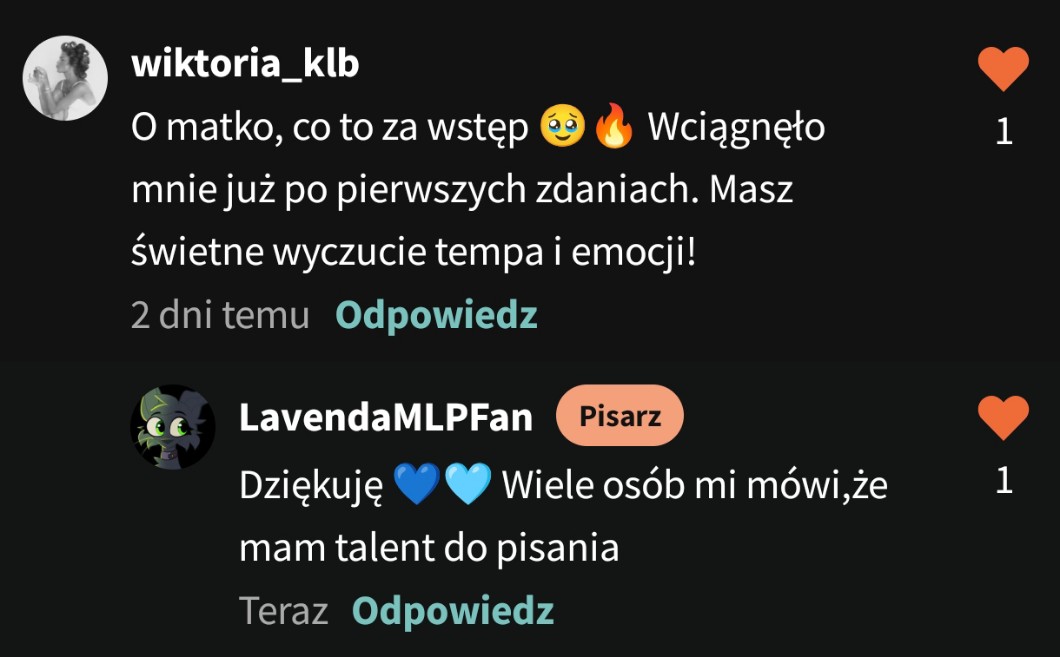Open wiktoria_klb's profile picture
The width and height of the screenshot is (1060, 657).
[x=65, y=78]
